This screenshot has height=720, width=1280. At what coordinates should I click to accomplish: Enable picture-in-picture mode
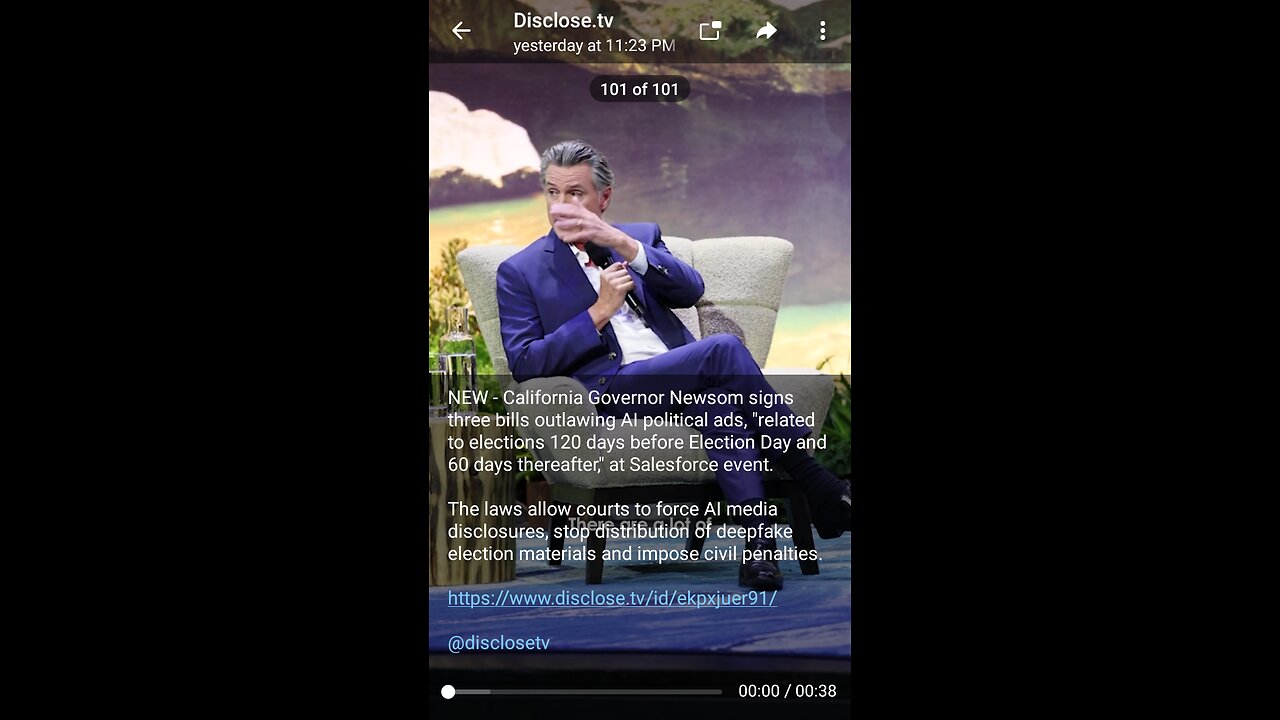point(710,31)
